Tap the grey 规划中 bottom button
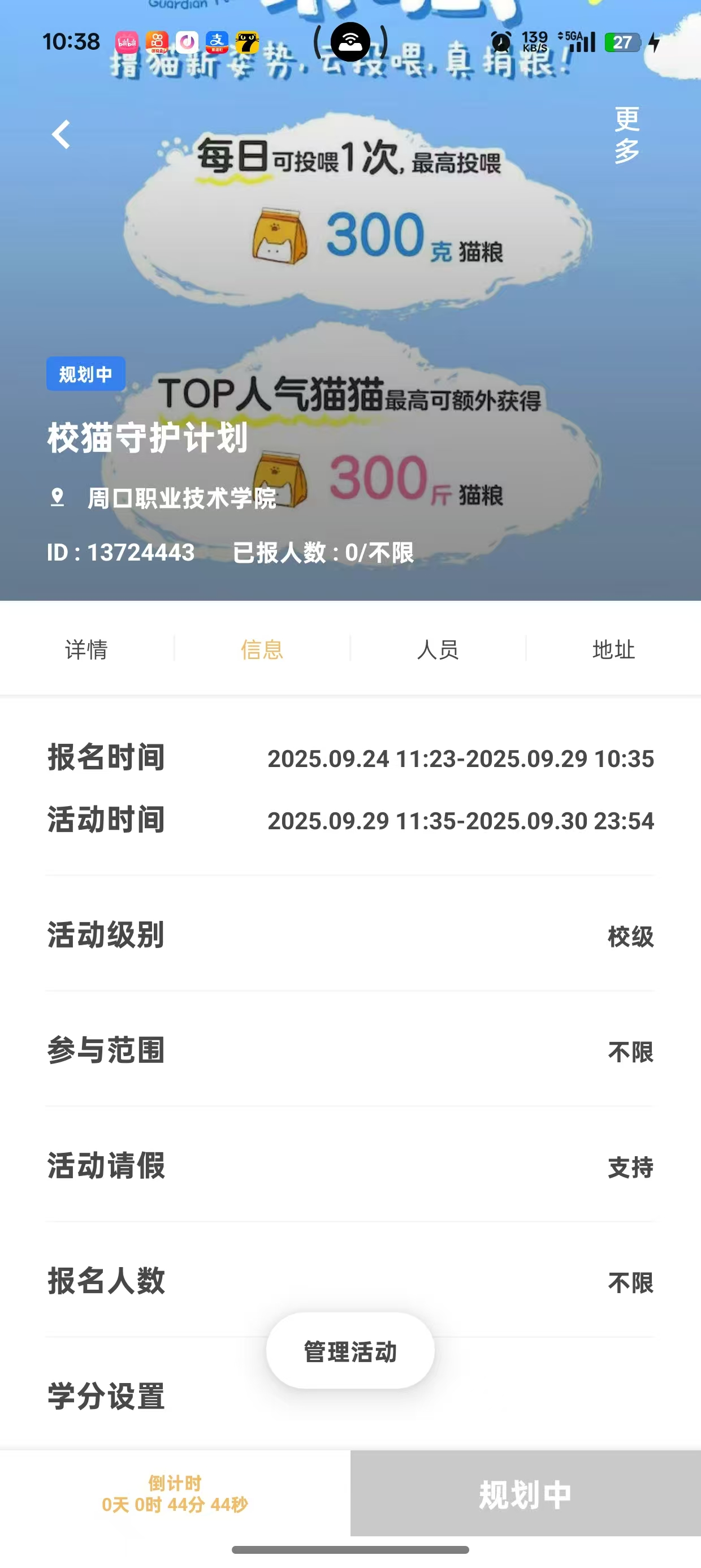Image resolution: width=701 pixels, height=1568 pixels. [525, 1494]
